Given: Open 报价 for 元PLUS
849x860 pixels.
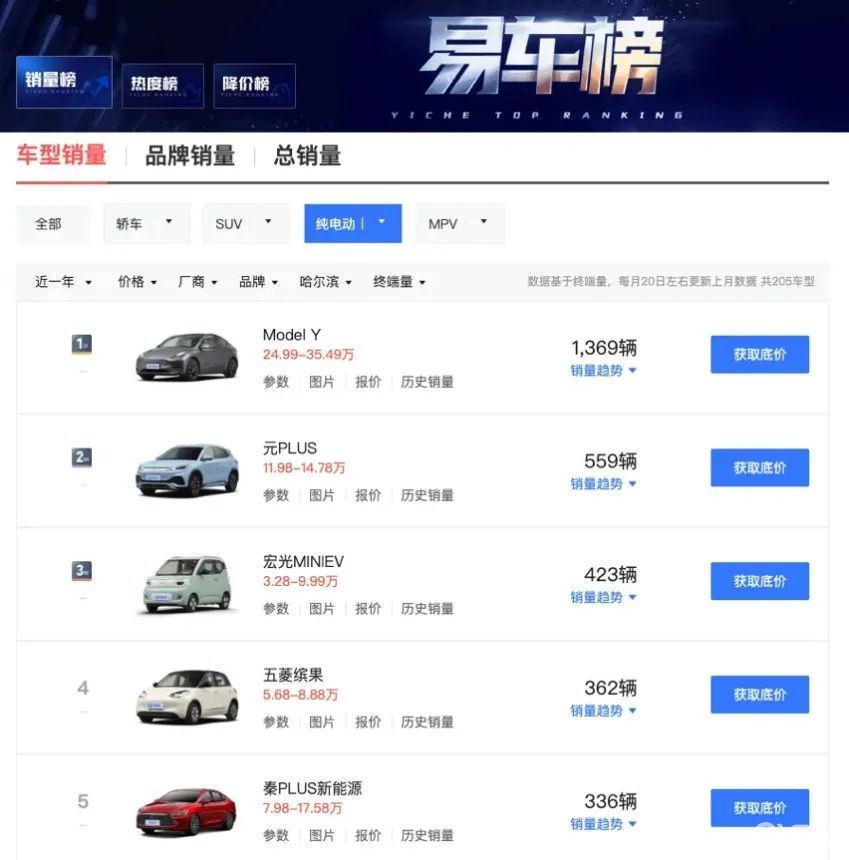Looking at the screenshot, I should pos(368,495).
